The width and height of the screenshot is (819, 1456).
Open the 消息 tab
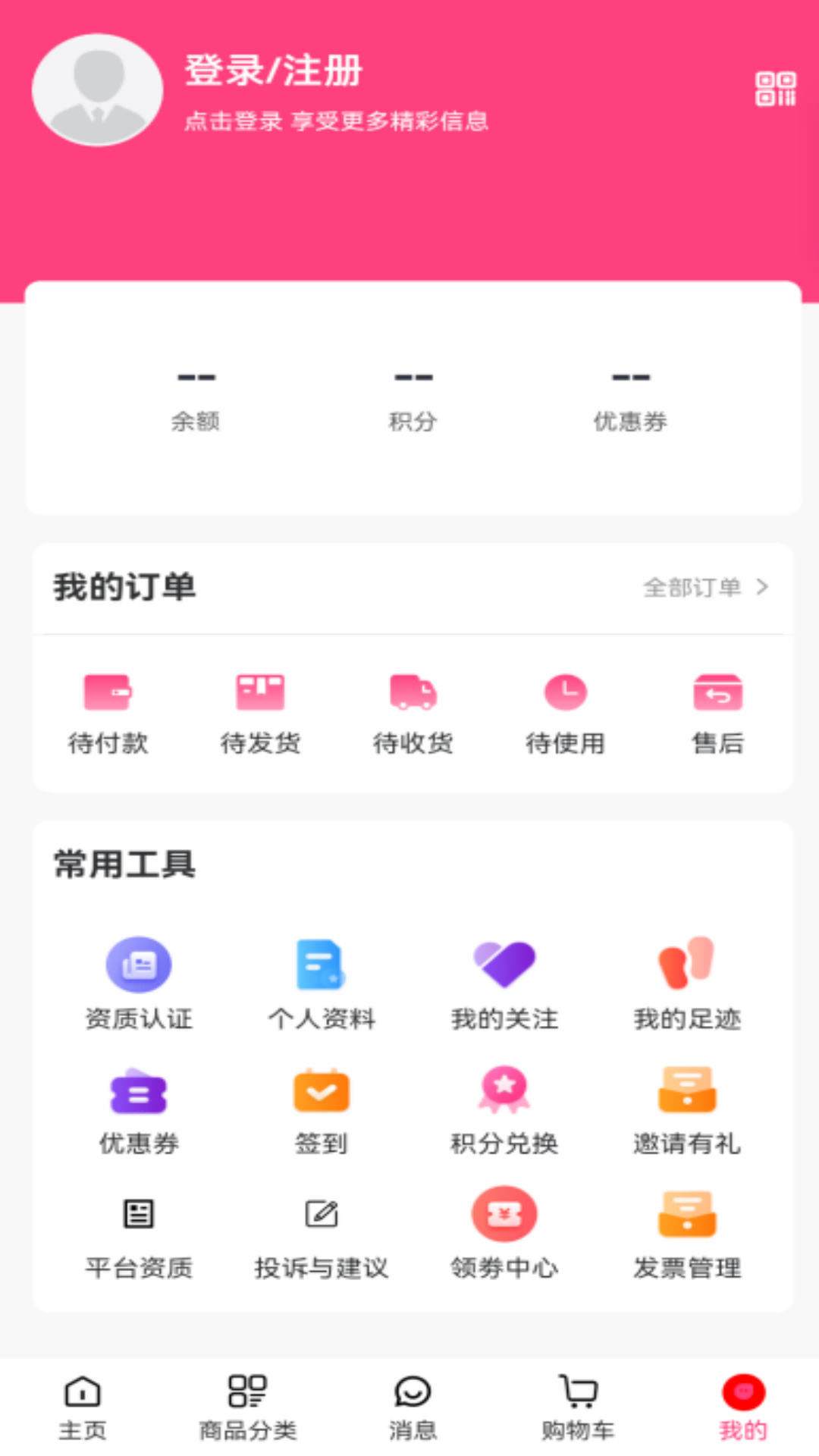pos(413,1407)
